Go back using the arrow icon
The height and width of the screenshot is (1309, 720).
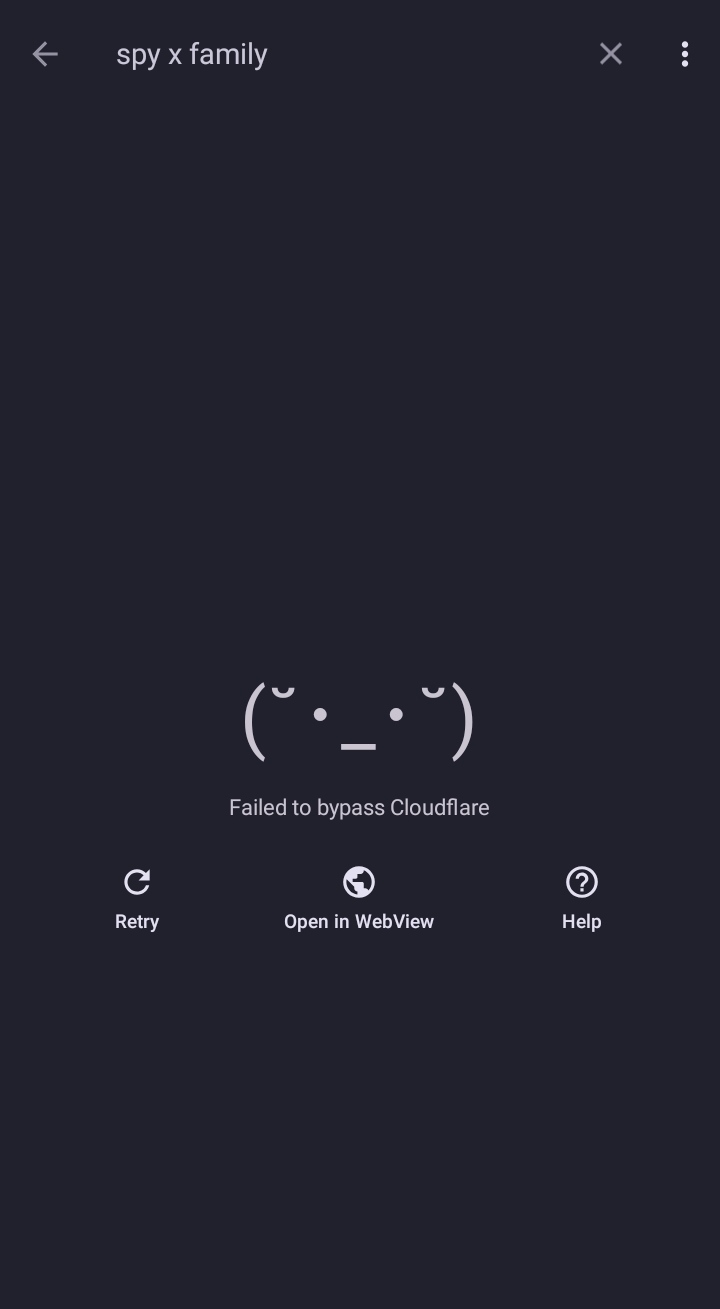(45, 54)
